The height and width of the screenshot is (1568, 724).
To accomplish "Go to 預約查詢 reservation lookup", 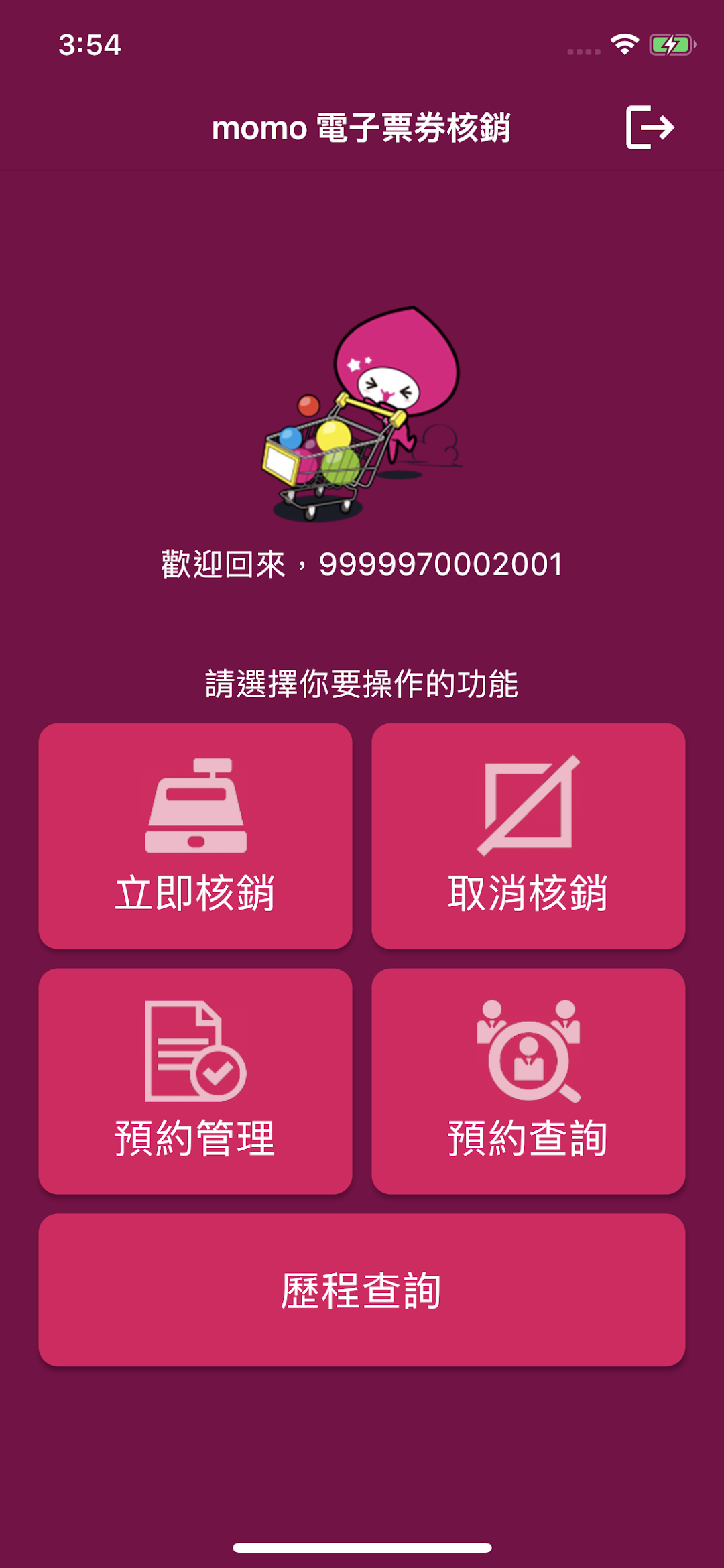I will [528, 1081].
